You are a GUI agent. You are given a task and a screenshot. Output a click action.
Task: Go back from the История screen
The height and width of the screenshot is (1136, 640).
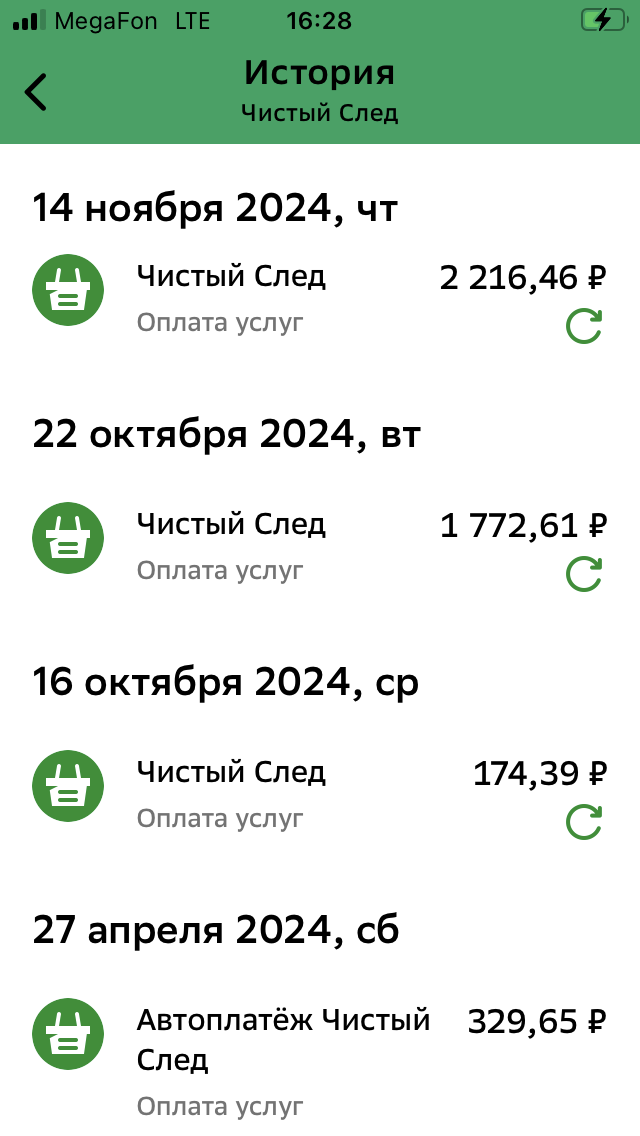click(x=36, y=92)
